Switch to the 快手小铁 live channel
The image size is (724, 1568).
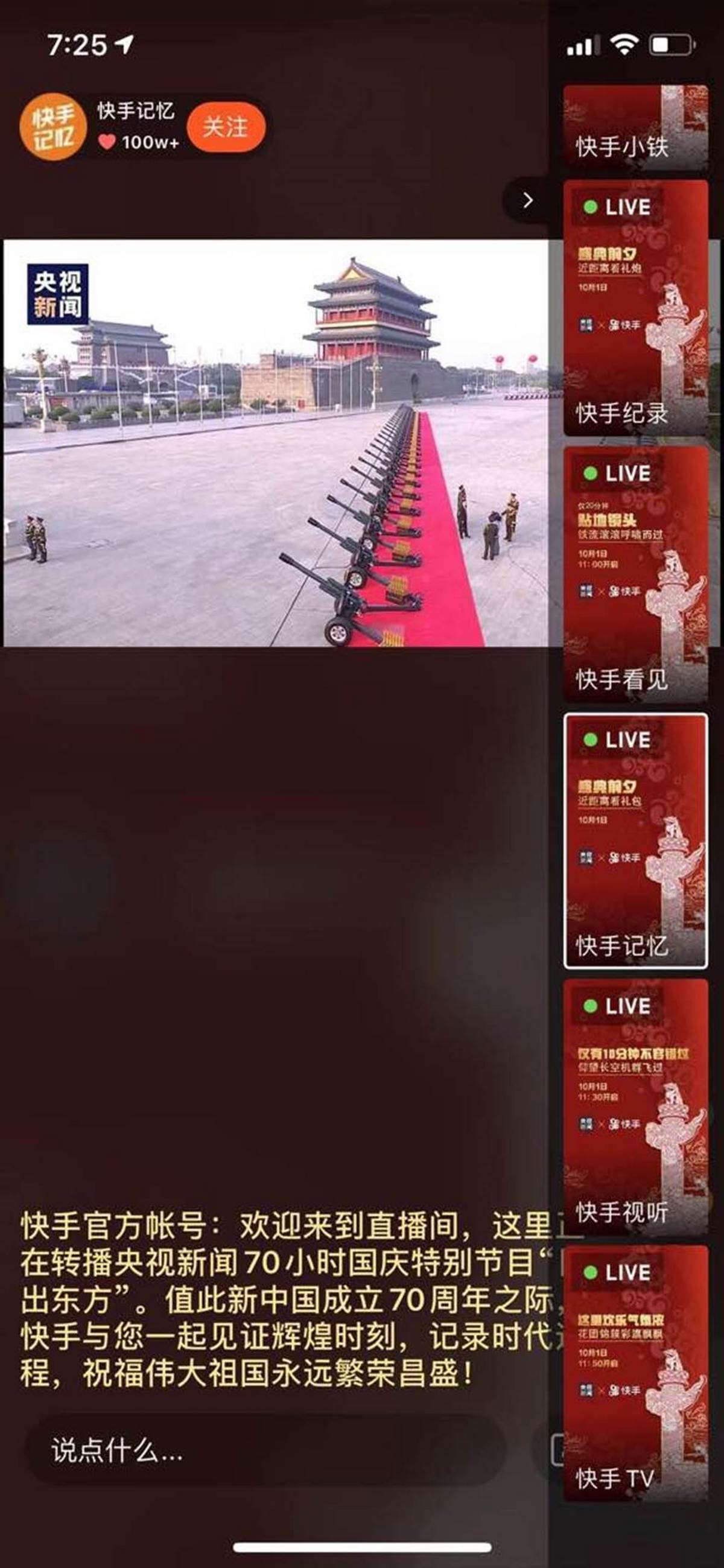click(x=636, y=128)
